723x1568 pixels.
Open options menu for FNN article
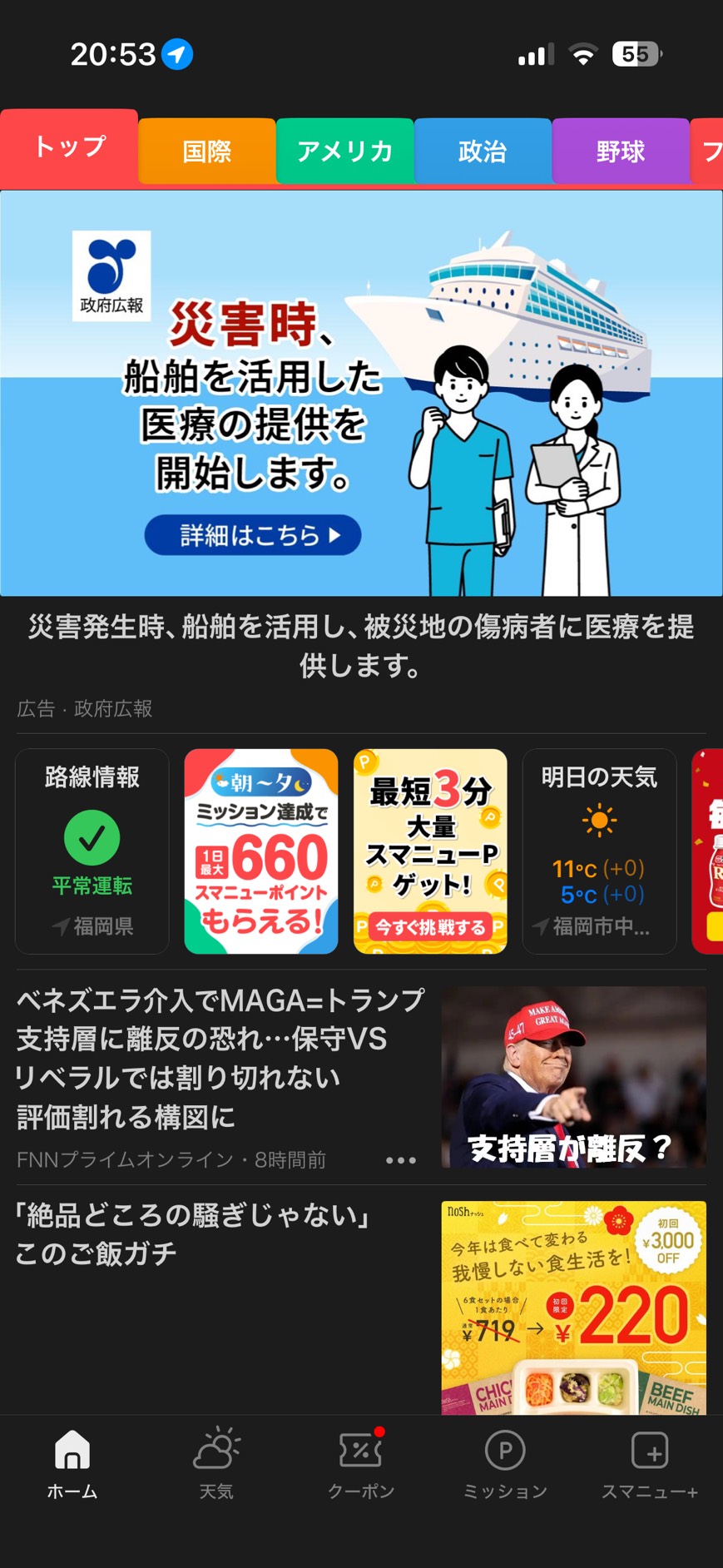[x=401, y=1160]
